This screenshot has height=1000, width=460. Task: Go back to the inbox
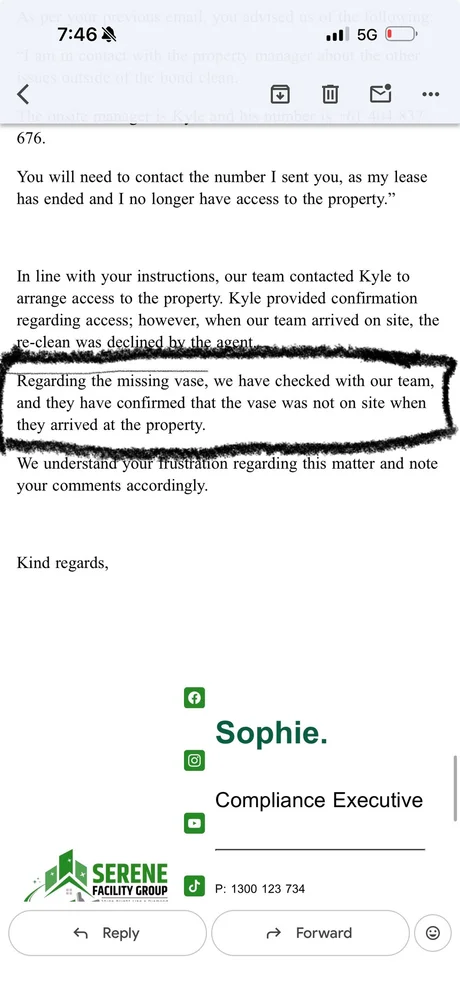click(23, 94)
